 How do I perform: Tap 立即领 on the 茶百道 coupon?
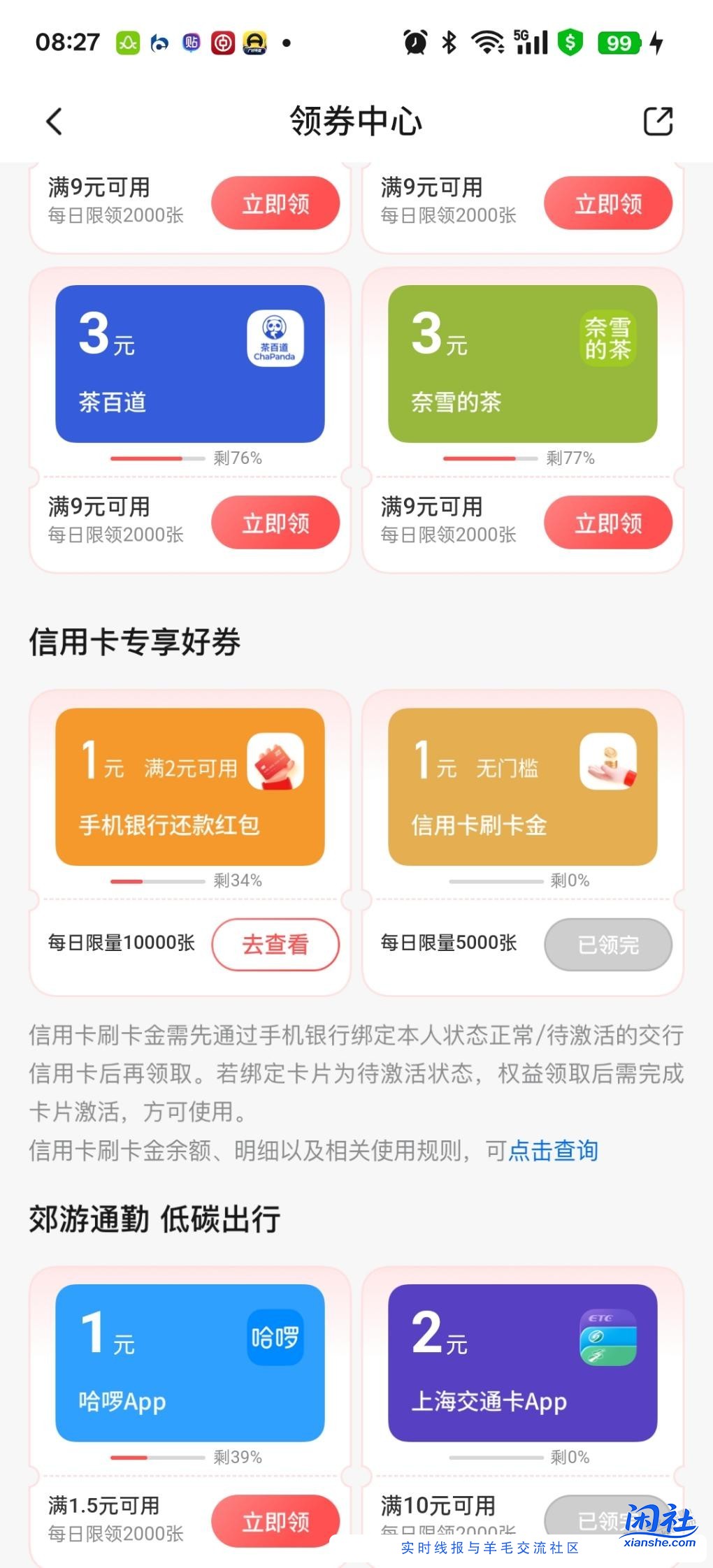tap(275, 522)
